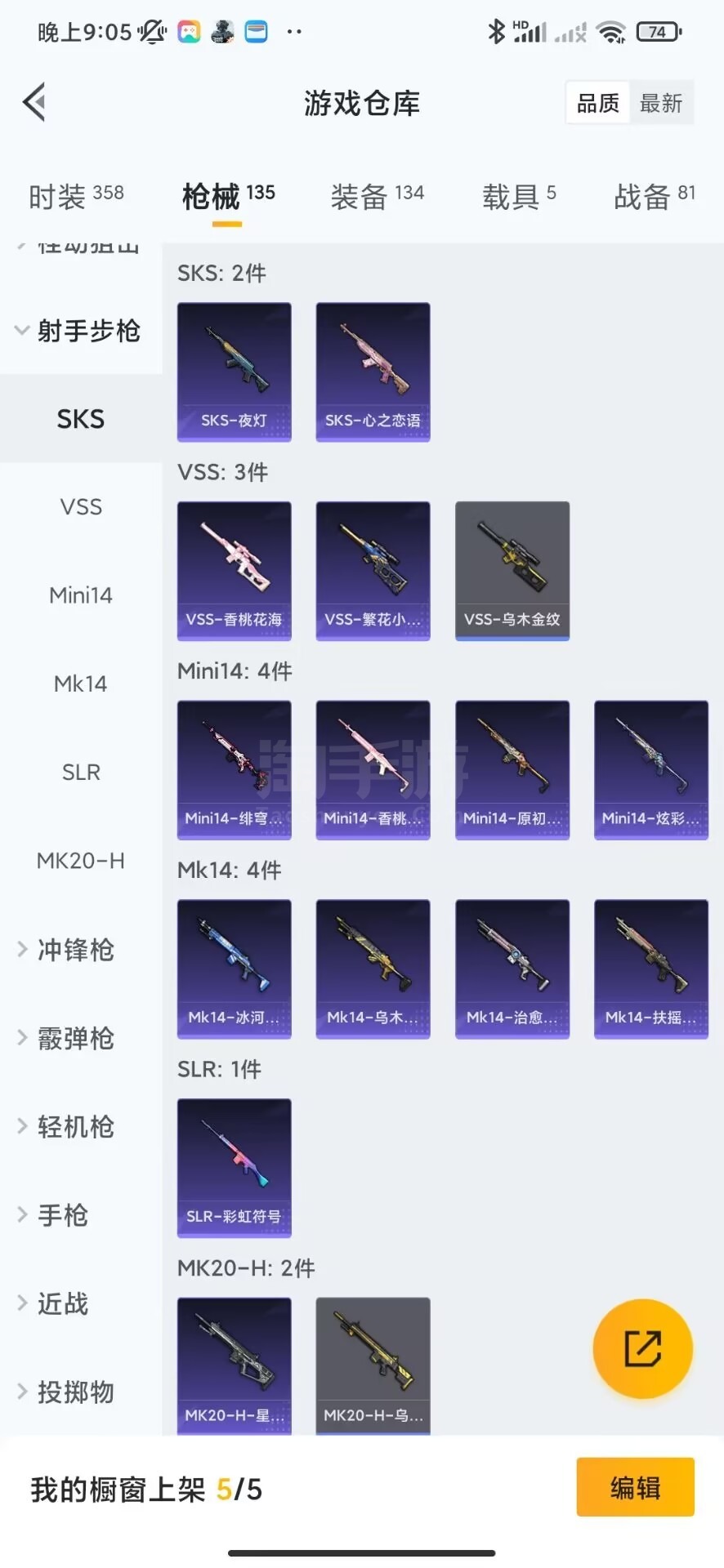This screenshot has height=1568, width=724.
Task: Open the SKS-夜灯 skin tile
Action: click(x=235, y=372)
